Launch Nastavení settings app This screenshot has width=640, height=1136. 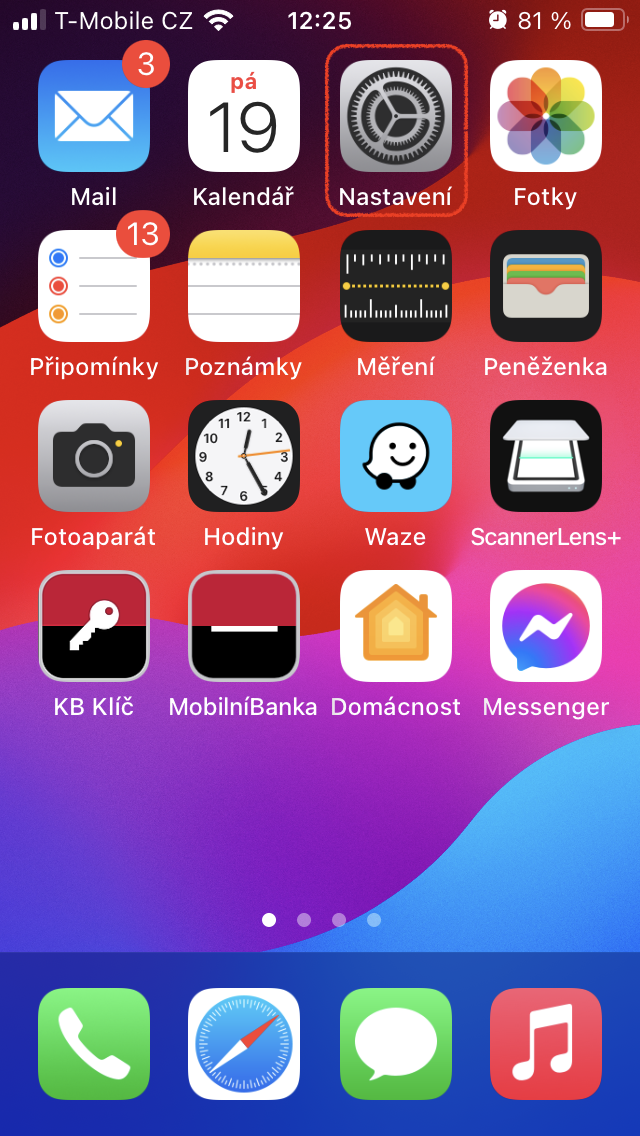point(396,116)
